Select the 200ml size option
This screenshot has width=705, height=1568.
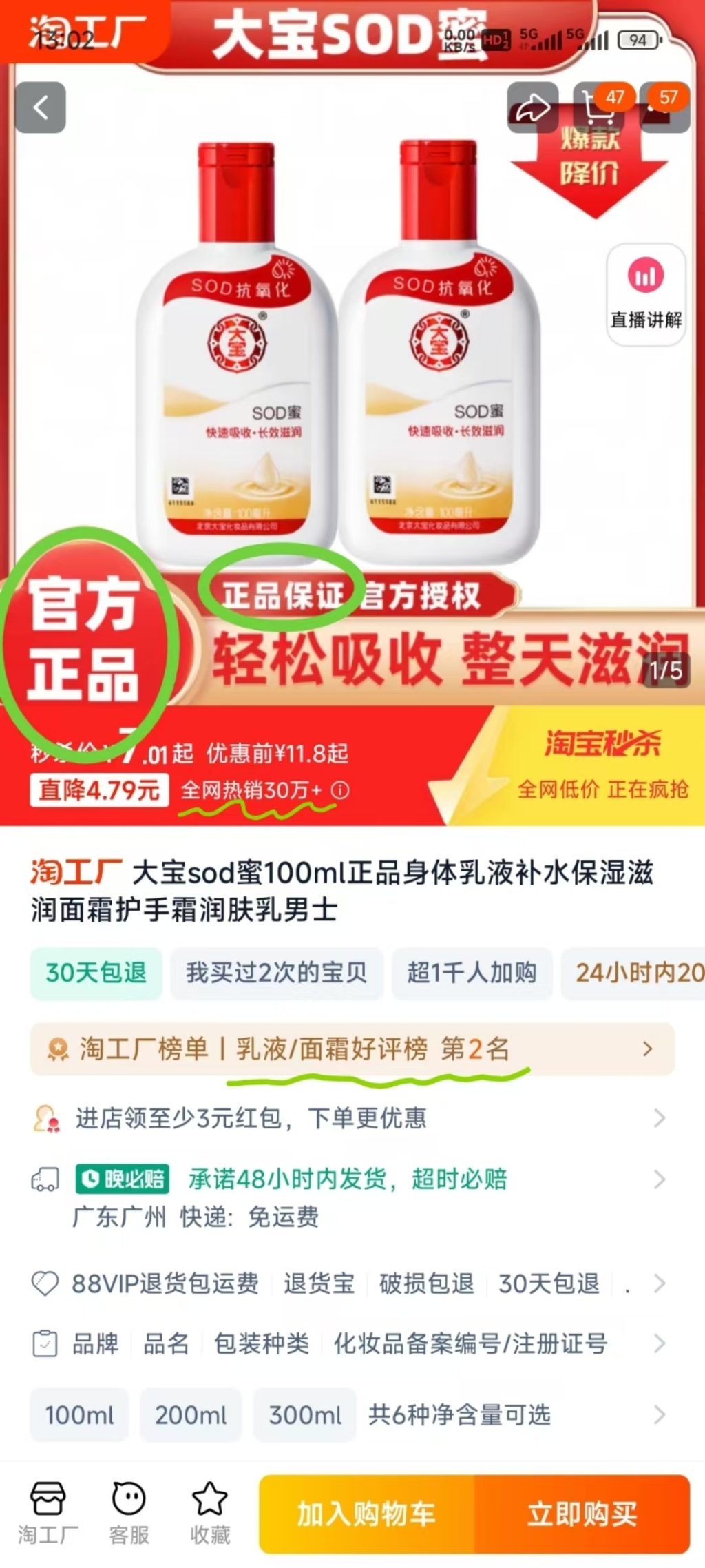pyautogui.click(x=191, y=1416)
